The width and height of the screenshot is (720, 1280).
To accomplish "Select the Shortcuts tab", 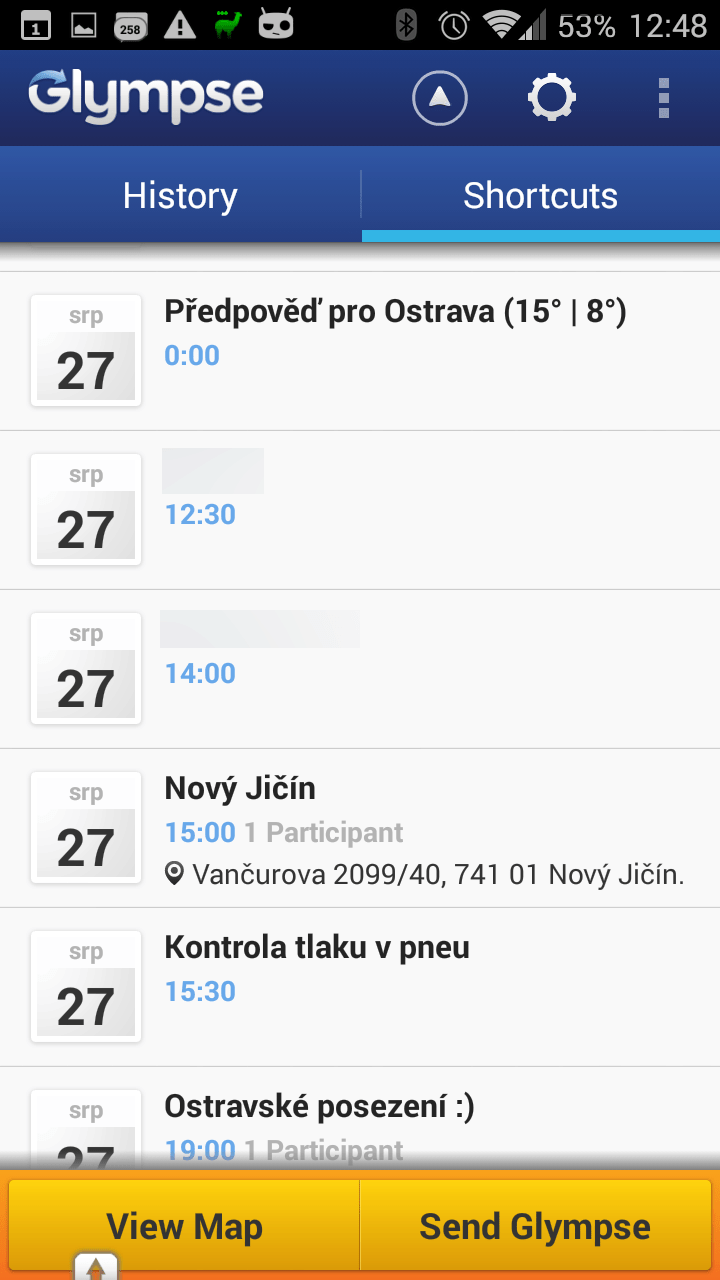I will 541,195.
